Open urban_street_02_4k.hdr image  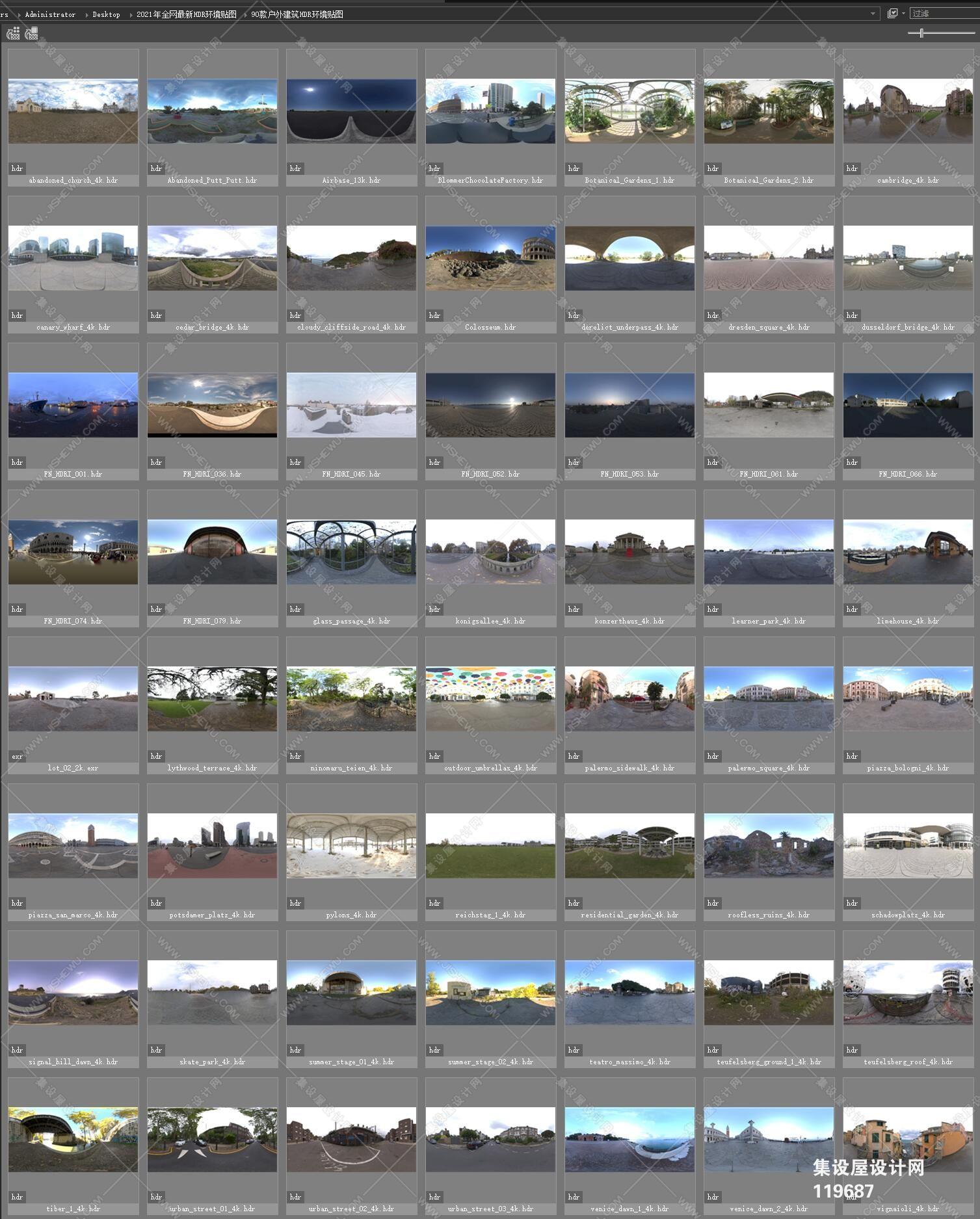pyautogui.click(x=351, y=1140)
